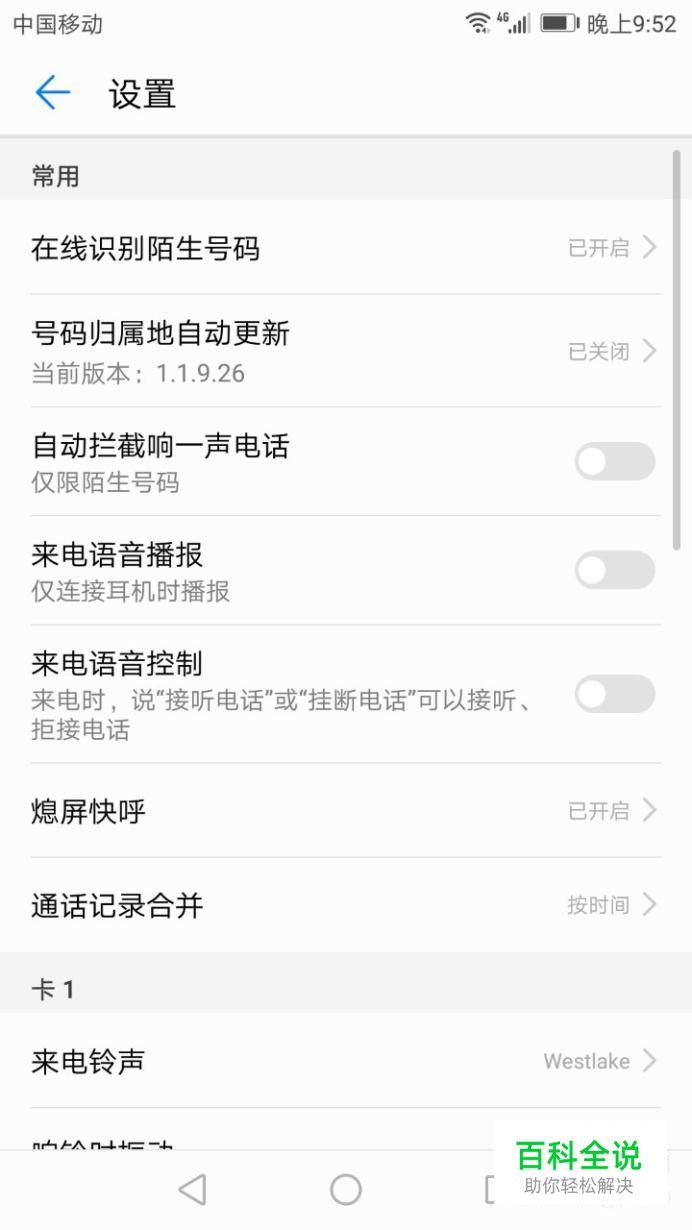The image size is (692, 1230).
Task: Open 在线识别陌生号码 settings
Action: coord(345,247)
